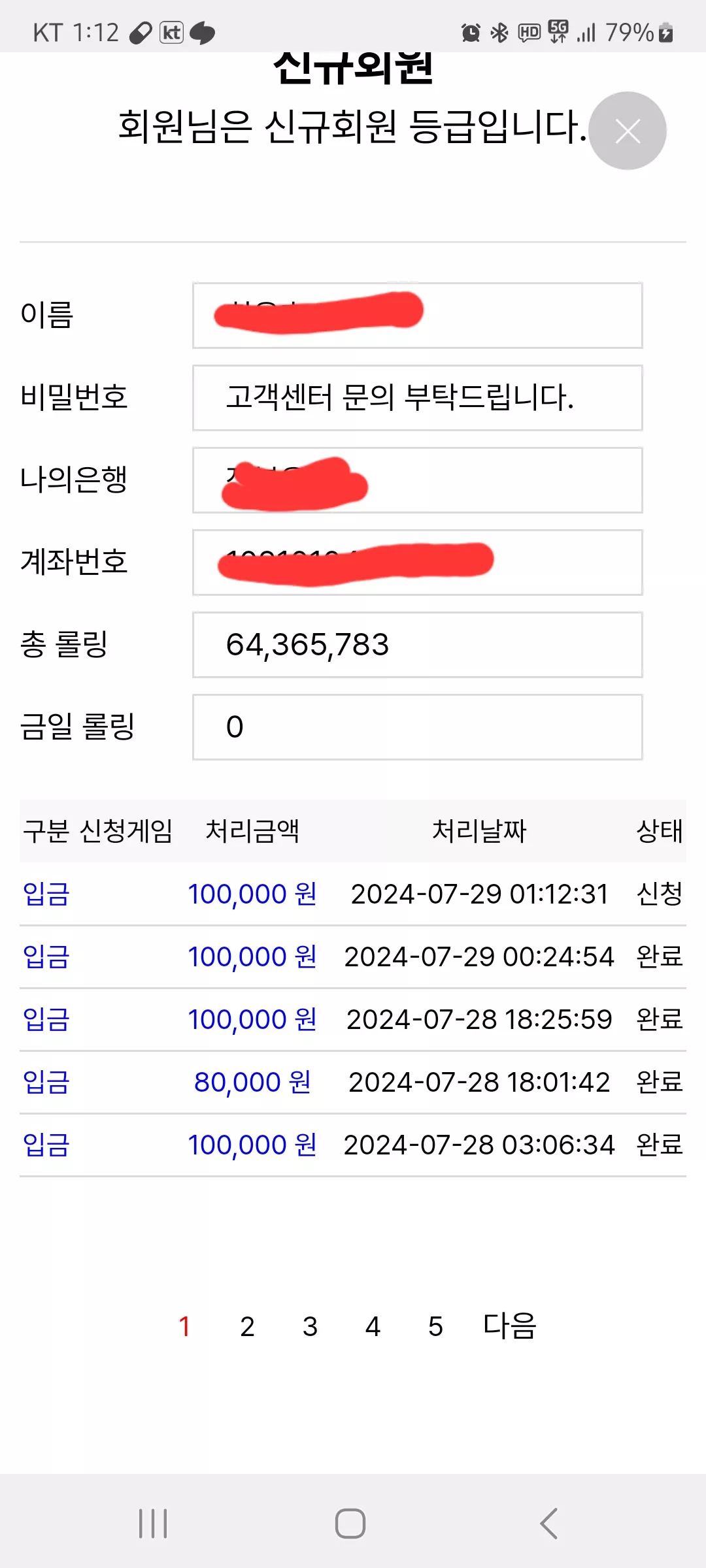Tap the system back button

[x=549, y=1524]
